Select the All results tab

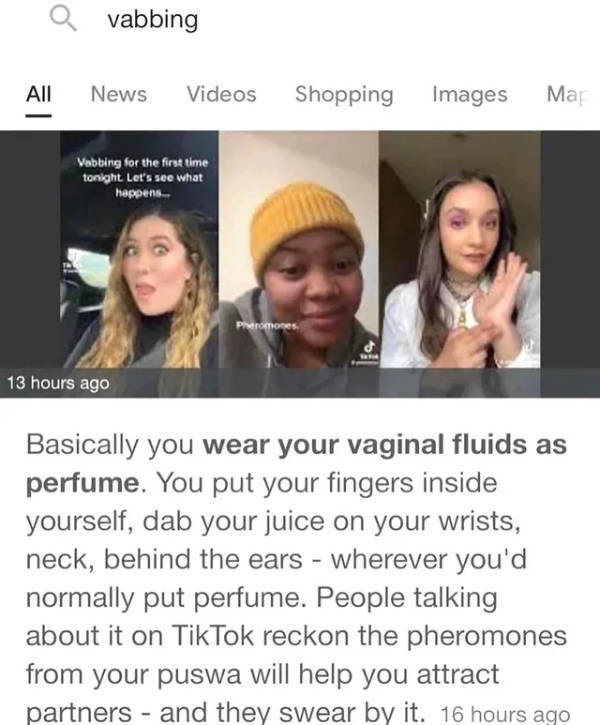(38, 94)
